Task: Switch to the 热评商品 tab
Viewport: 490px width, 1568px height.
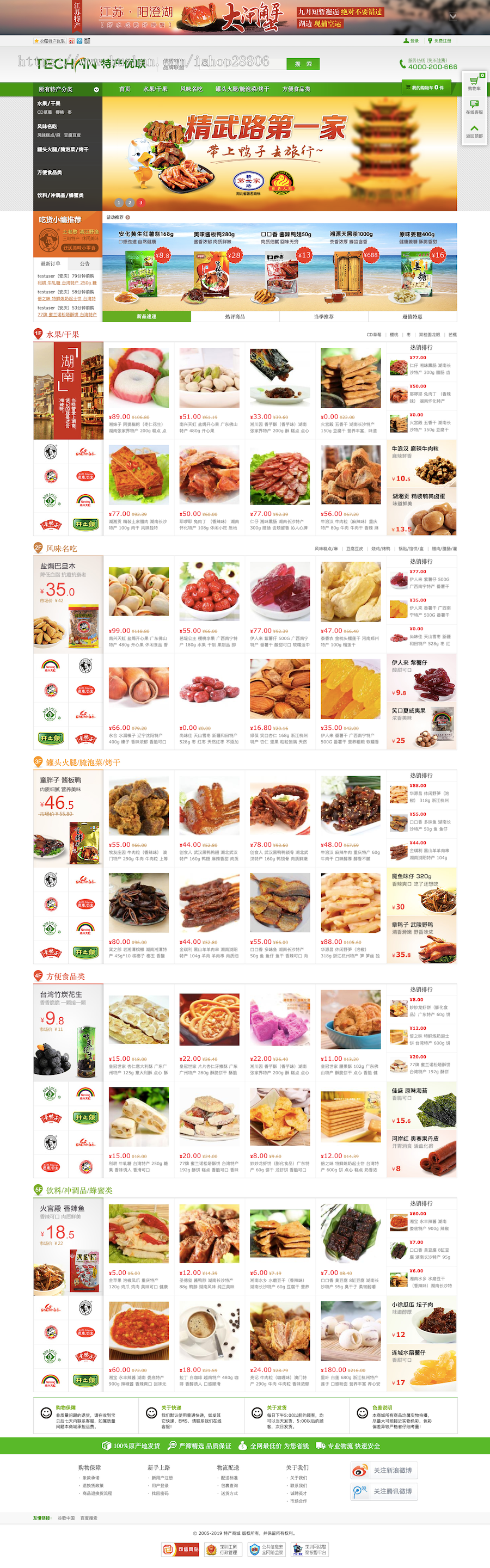Action: click(235, 317)
